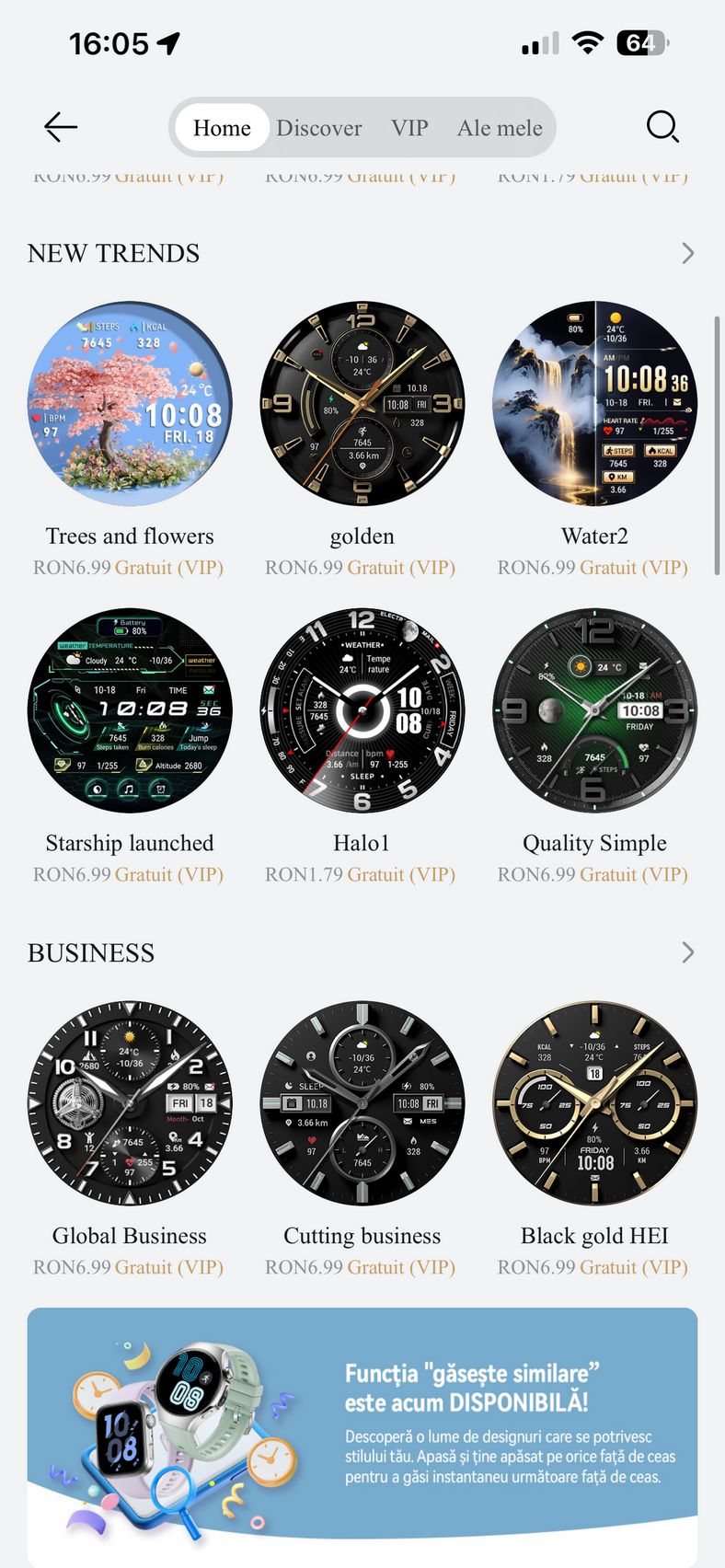The height and width of the screenshot is (1568, 725).
Task: Open the search magnifier icon
Action: click(x=662, y=127)
